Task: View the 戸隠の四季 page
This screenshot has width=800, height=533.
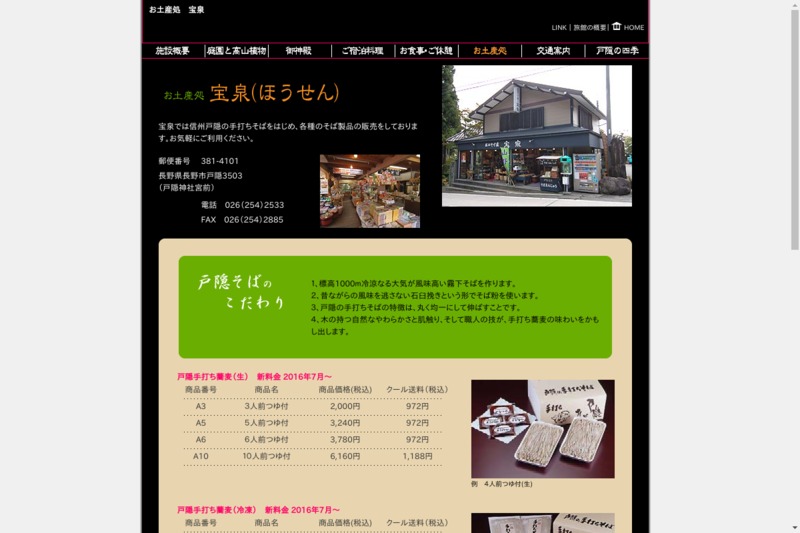Action: (616, 51)
